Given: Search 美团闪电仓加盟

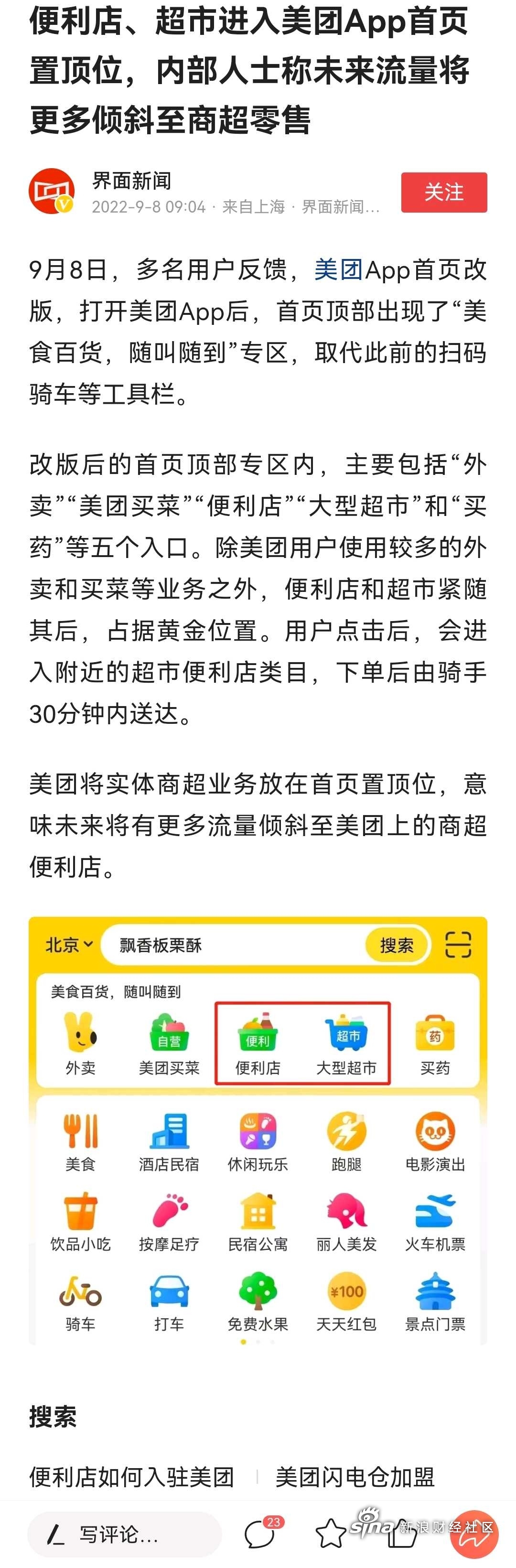Looking at the screenshot, I should [x=355, y=1477].
